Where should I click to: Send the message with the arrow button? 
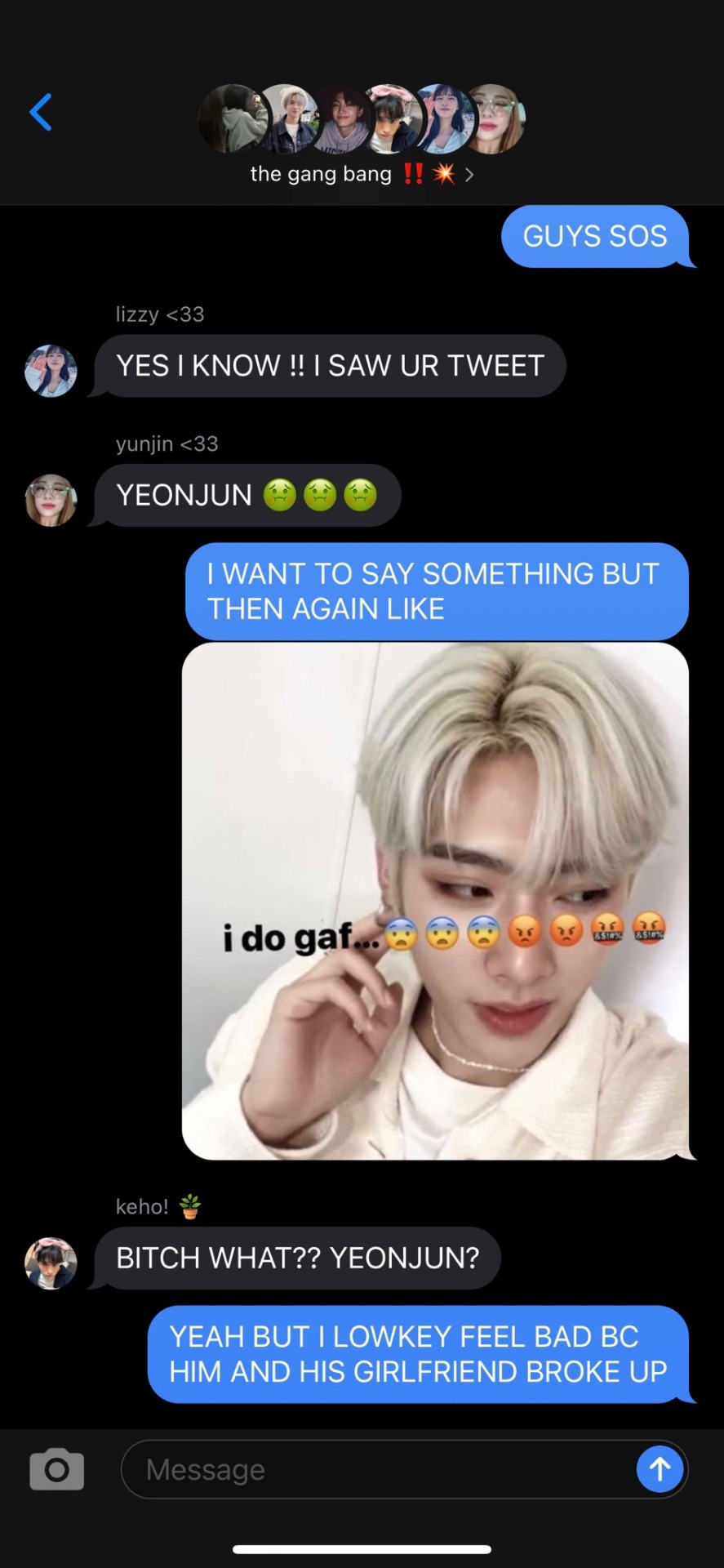660,1469
